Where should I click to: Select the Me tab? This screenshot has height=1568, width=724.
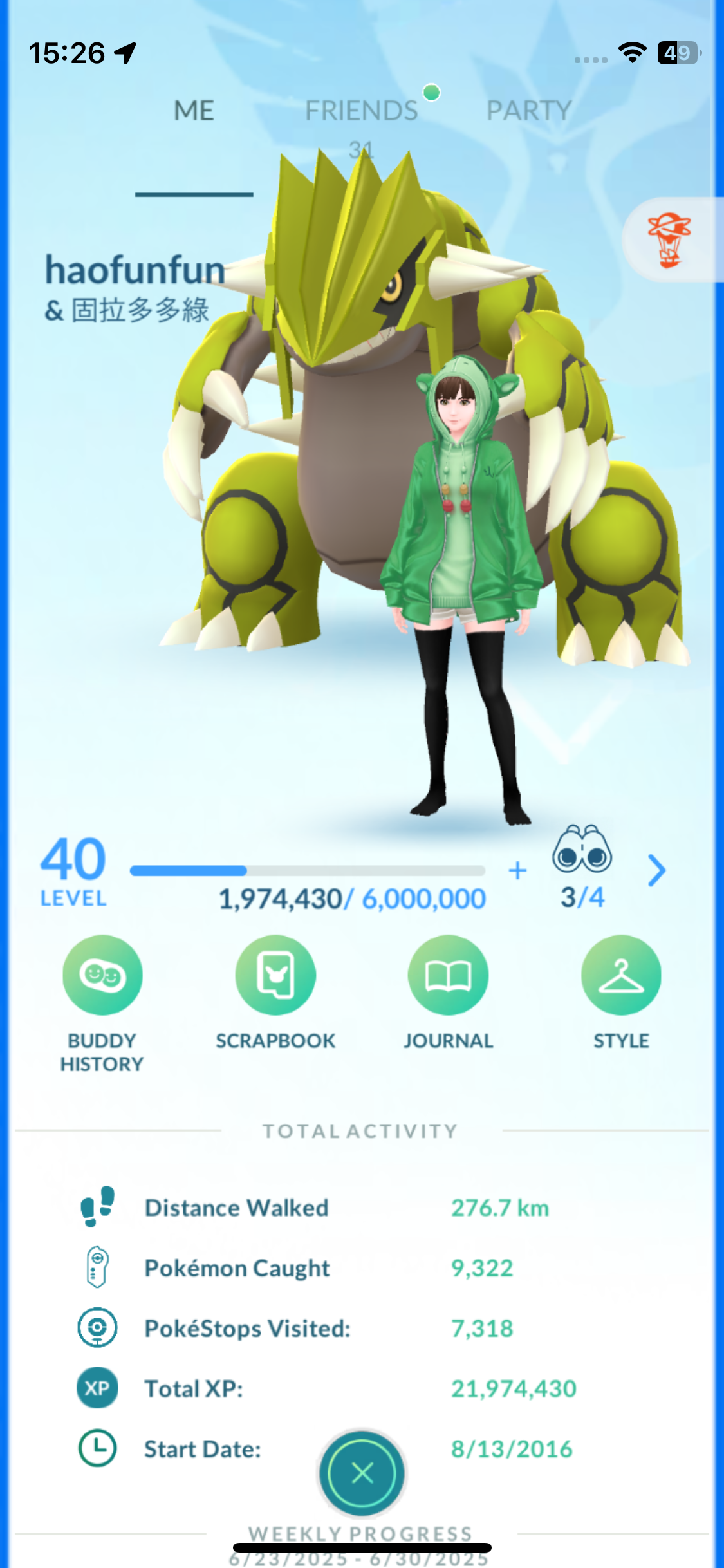(x=194, y=111)
